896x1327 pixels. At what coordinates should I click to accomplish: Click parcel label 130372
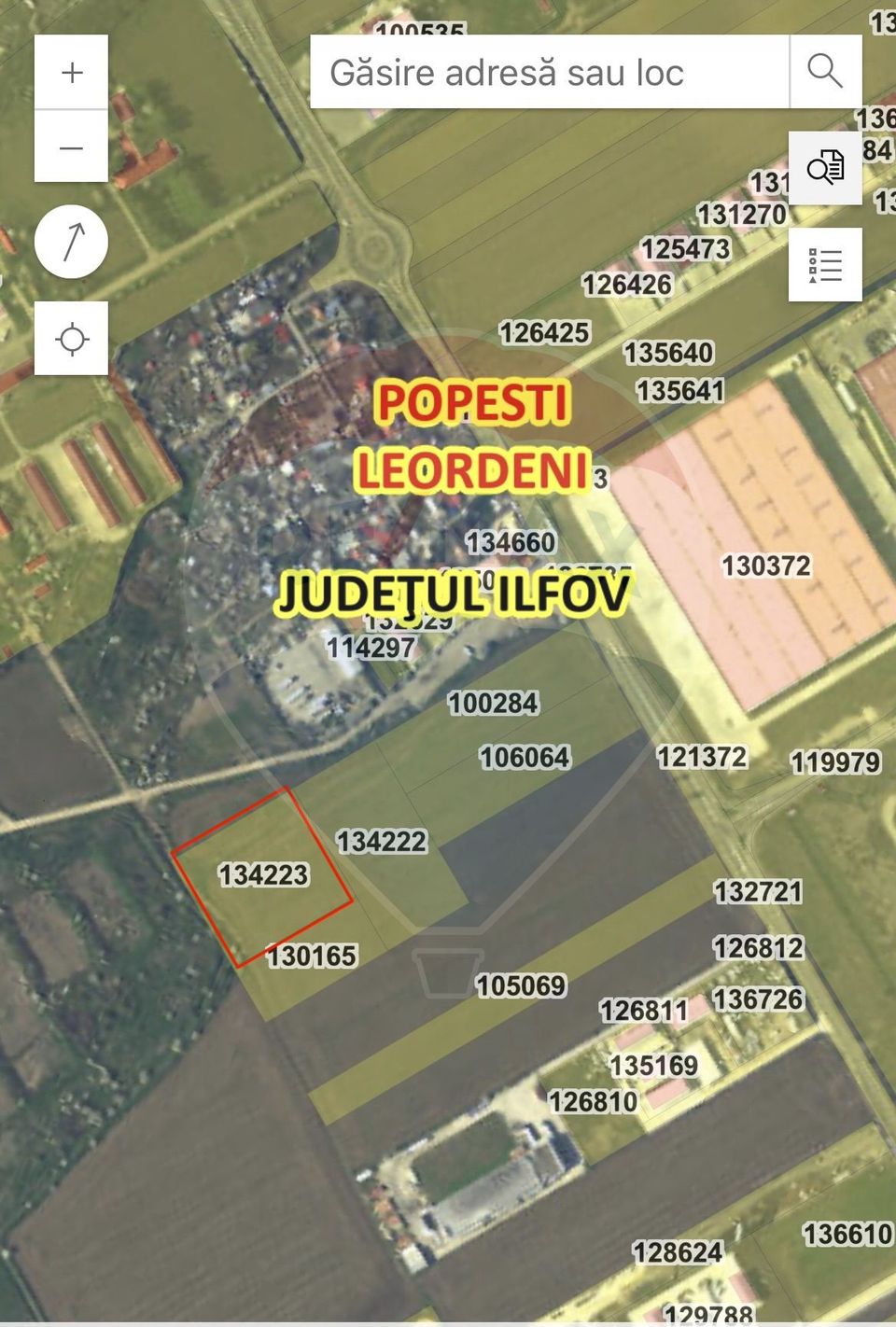click(767, 566)
